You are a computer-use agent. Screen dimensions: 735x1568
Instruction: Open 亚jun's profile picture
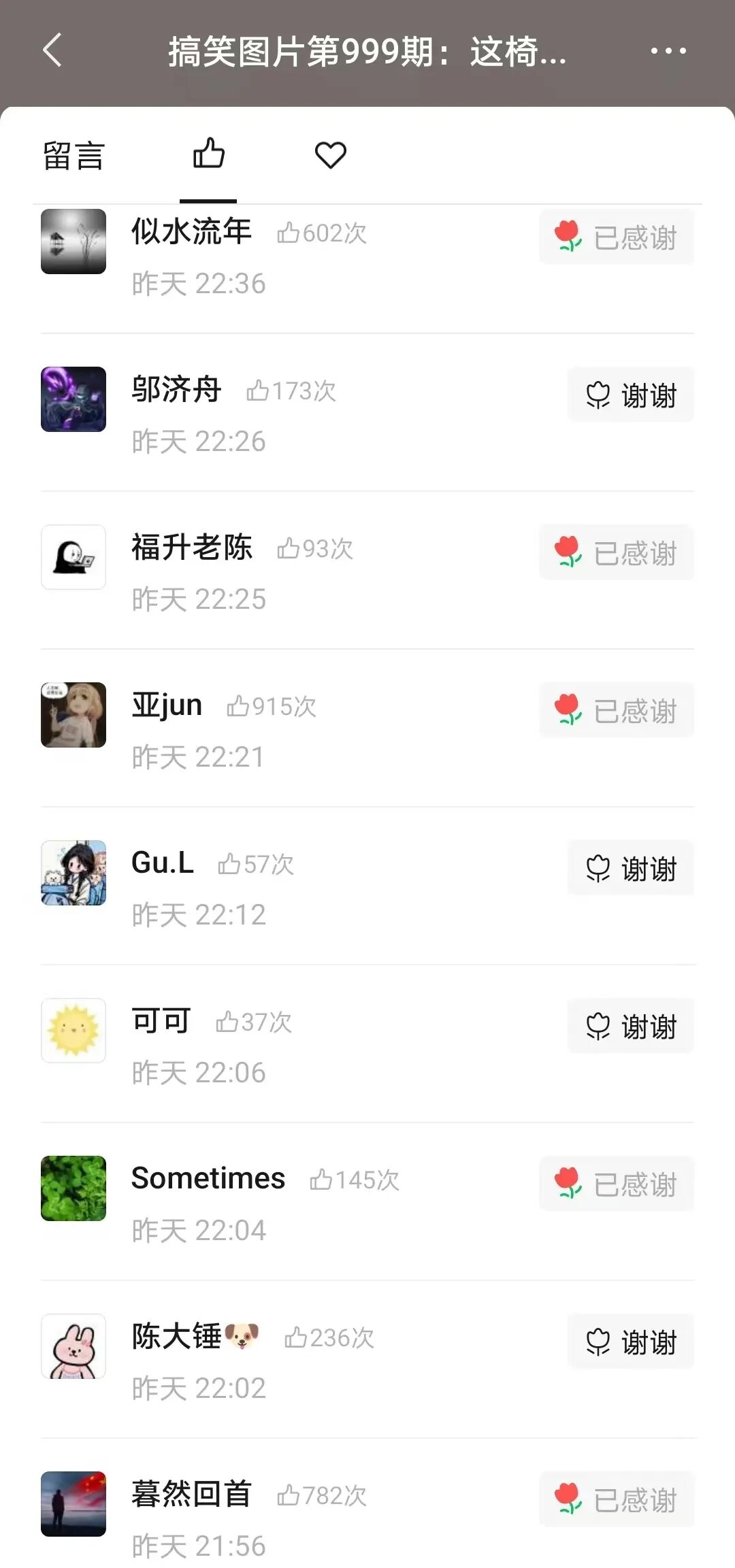click(x=73, y=715)
